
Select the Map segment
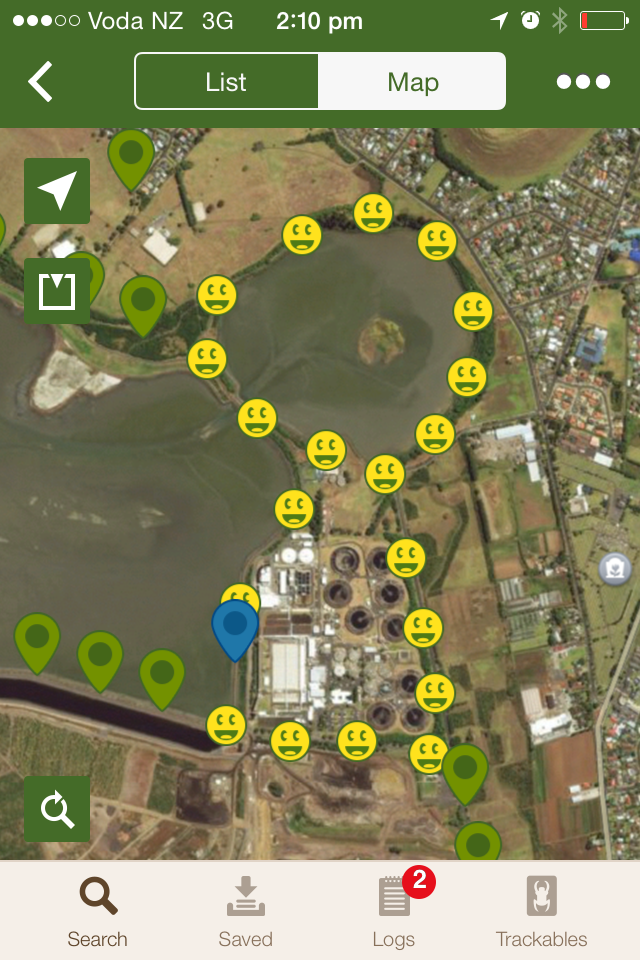412,82
